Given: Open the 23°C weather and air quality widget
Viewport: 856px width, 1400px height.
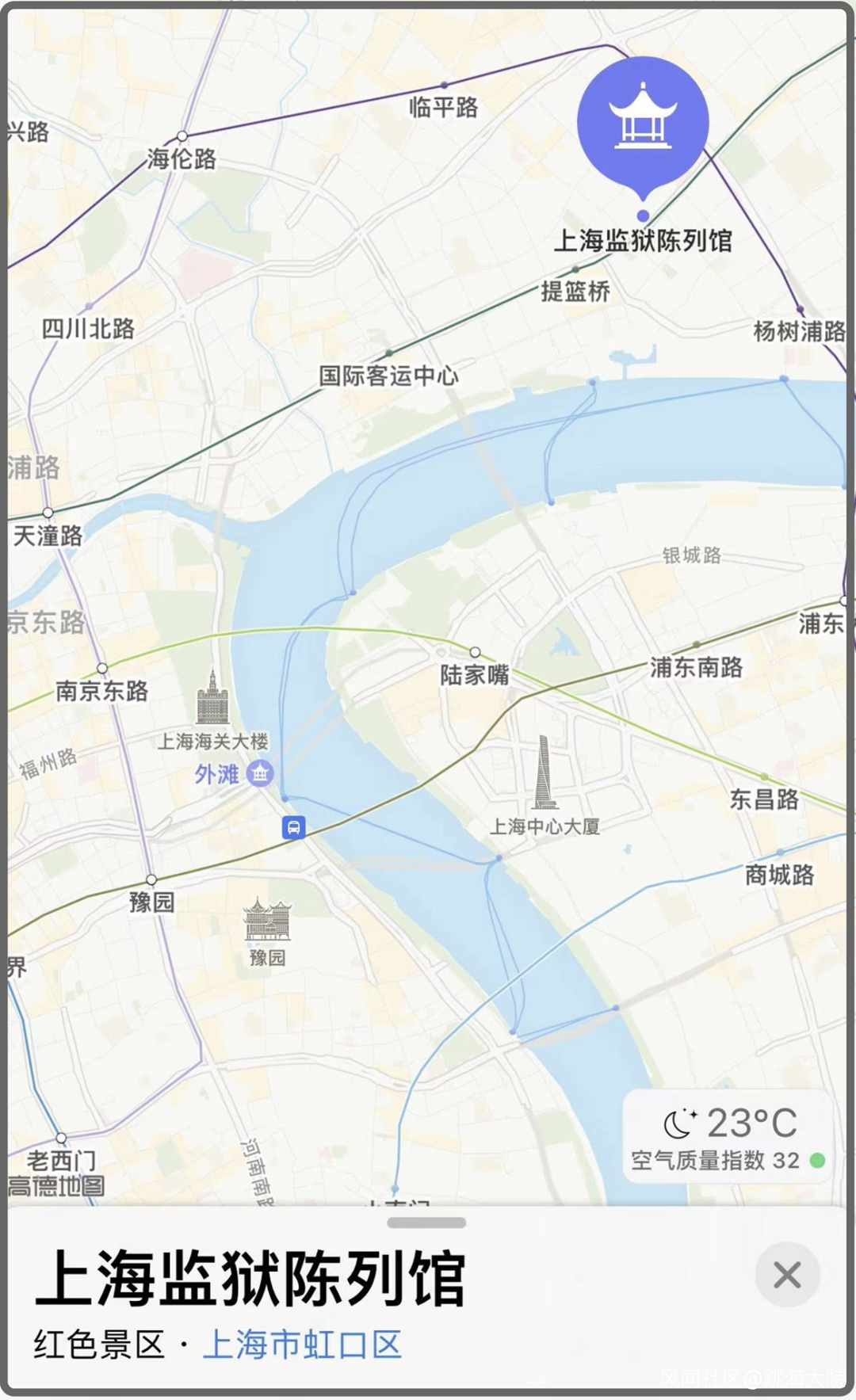Looking at the screenshot, I should [x=728, y=1137].
